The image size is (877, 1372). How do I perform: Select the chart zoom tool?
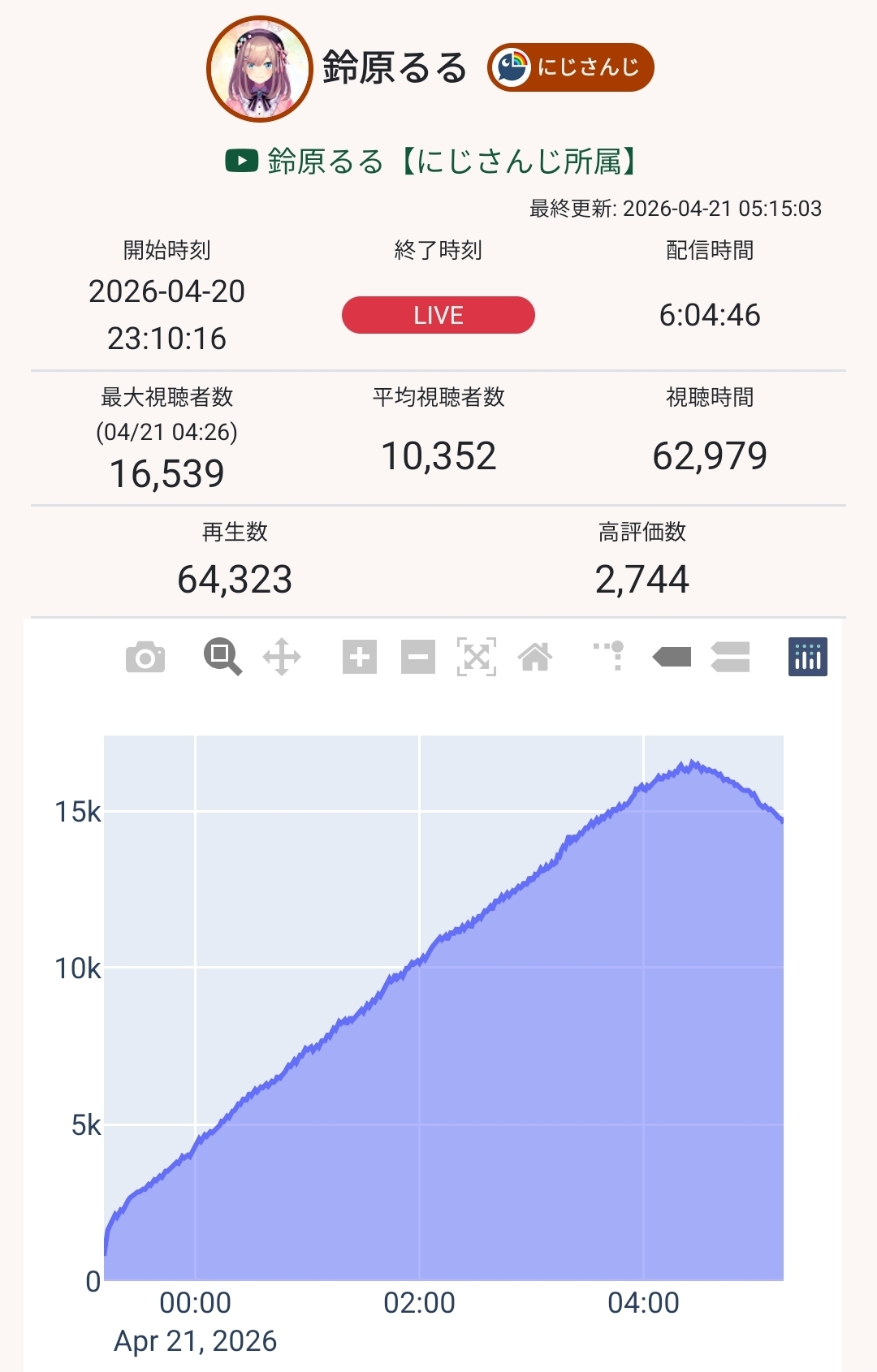coord(222,657)
